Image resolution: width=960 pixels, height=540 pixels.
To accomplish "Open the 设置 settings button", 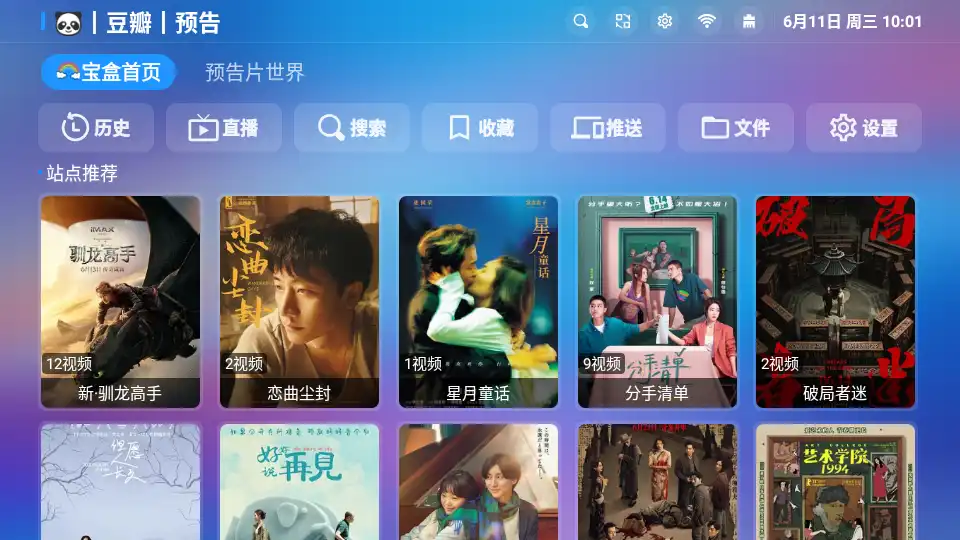I will [864, 128].
